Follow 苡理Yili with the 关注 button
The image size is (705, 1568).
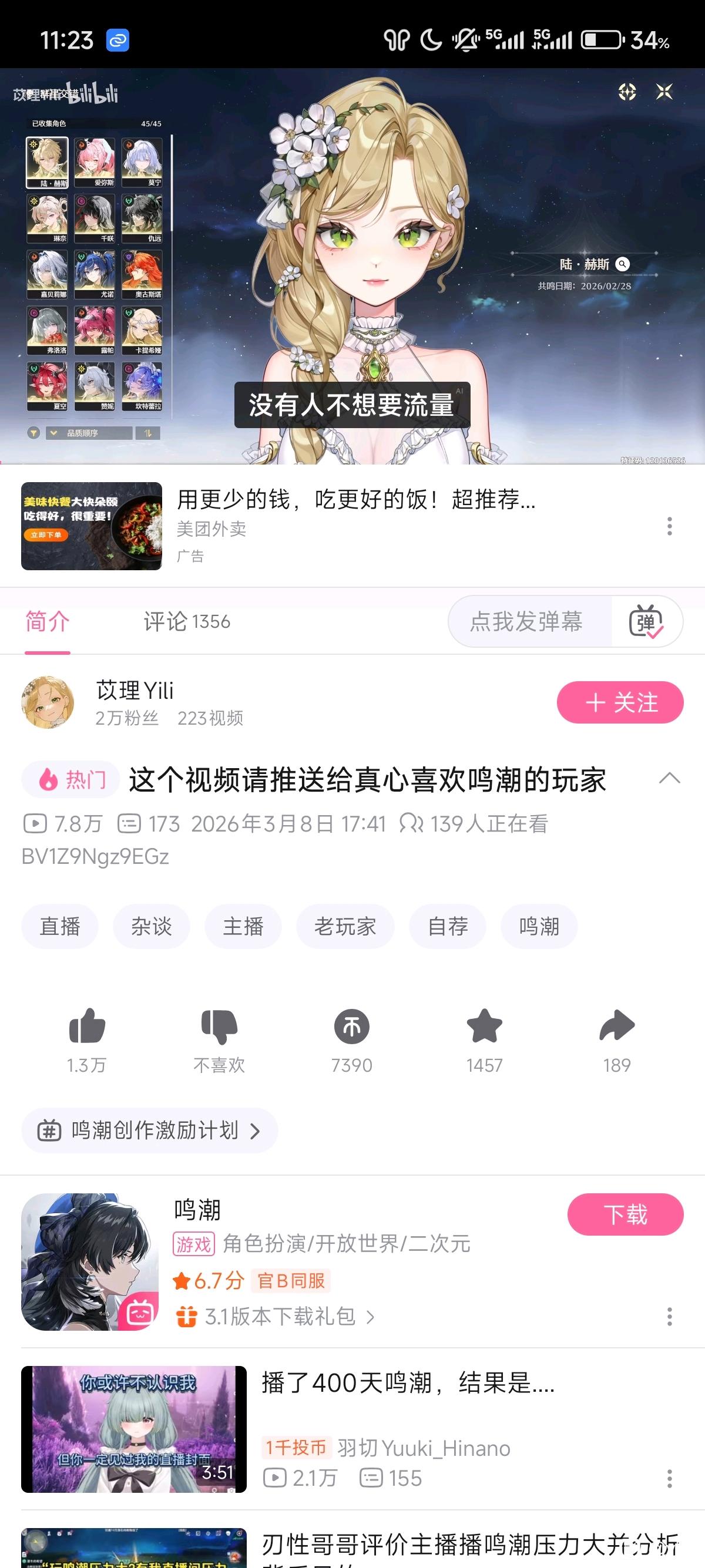click(620, 702)
